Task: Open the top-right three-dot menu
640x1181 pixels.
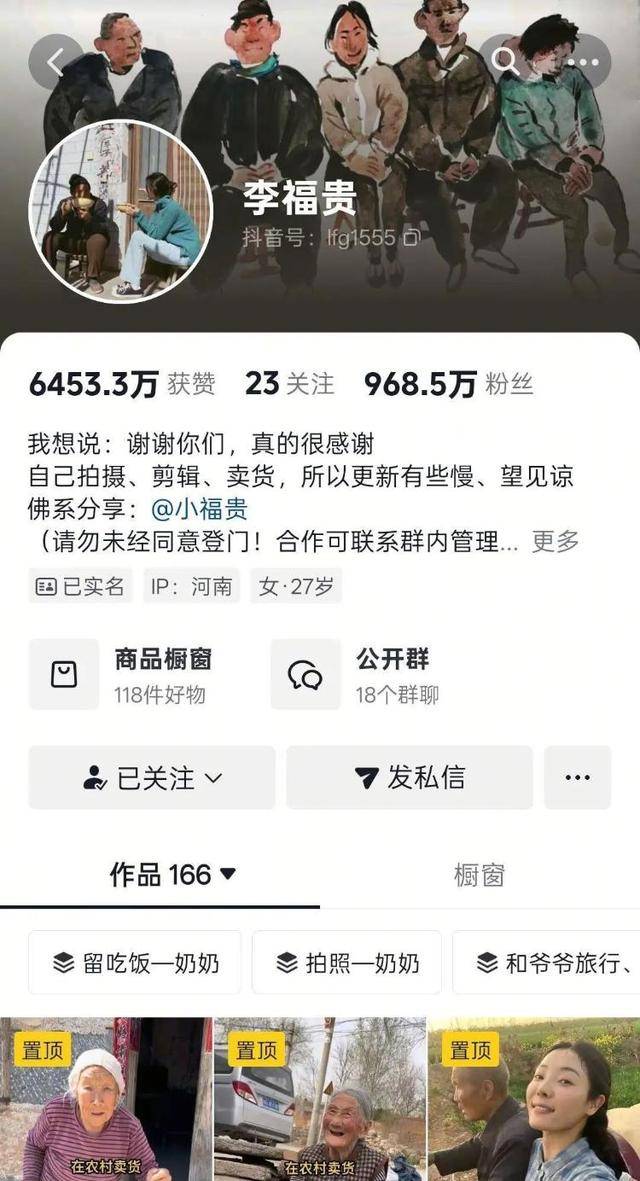Action: (x=583, y=62)
